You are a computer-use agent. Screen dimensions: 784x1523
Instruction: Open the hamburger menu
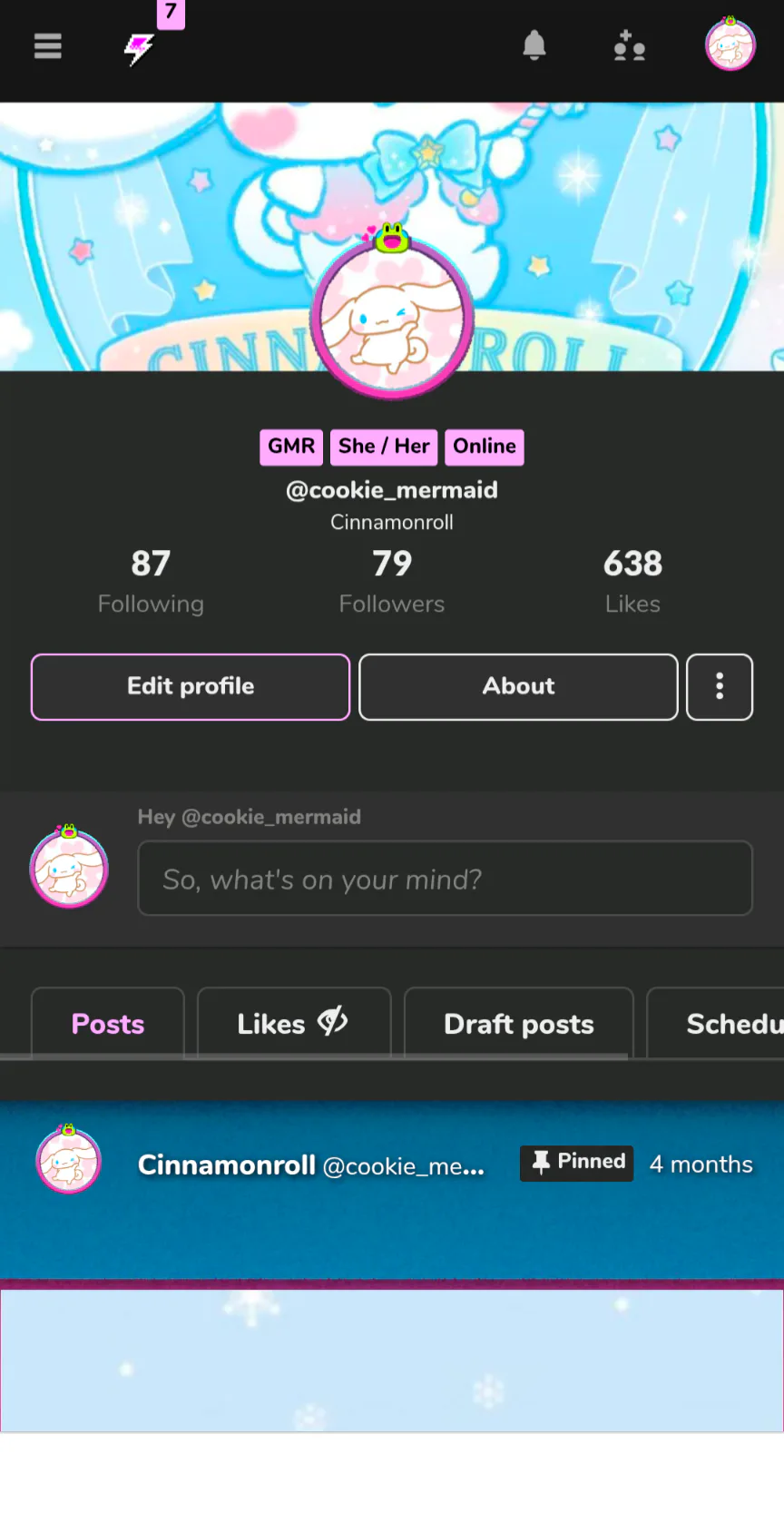48,45
